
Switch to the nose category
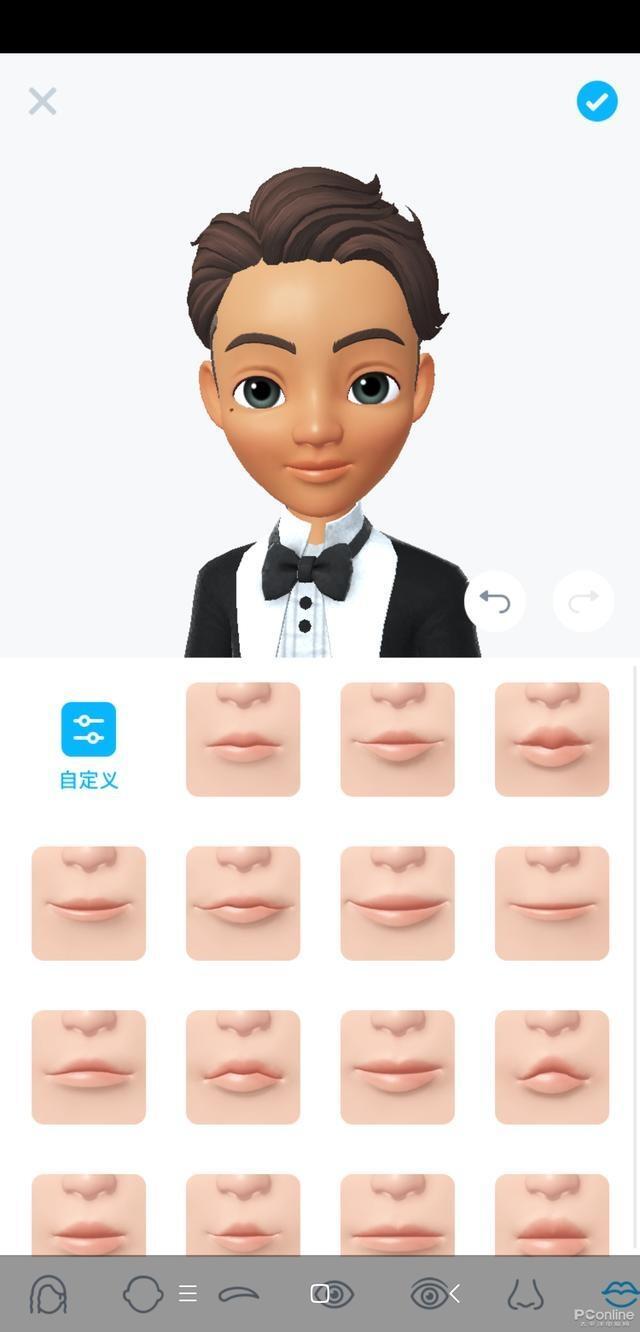tap(524, 1294)
